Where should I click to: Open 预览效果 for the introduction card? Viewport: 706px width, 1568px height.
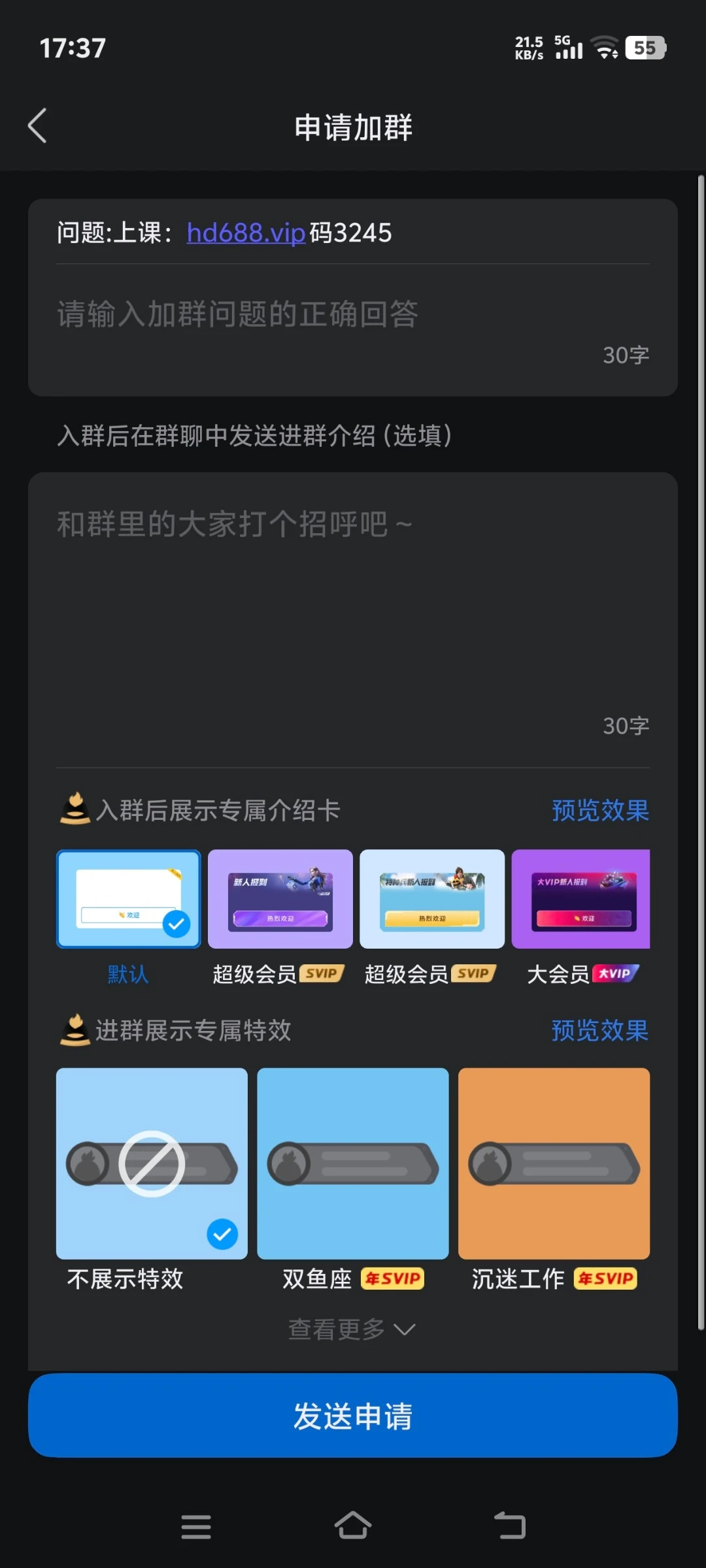[x=599, y=810]
